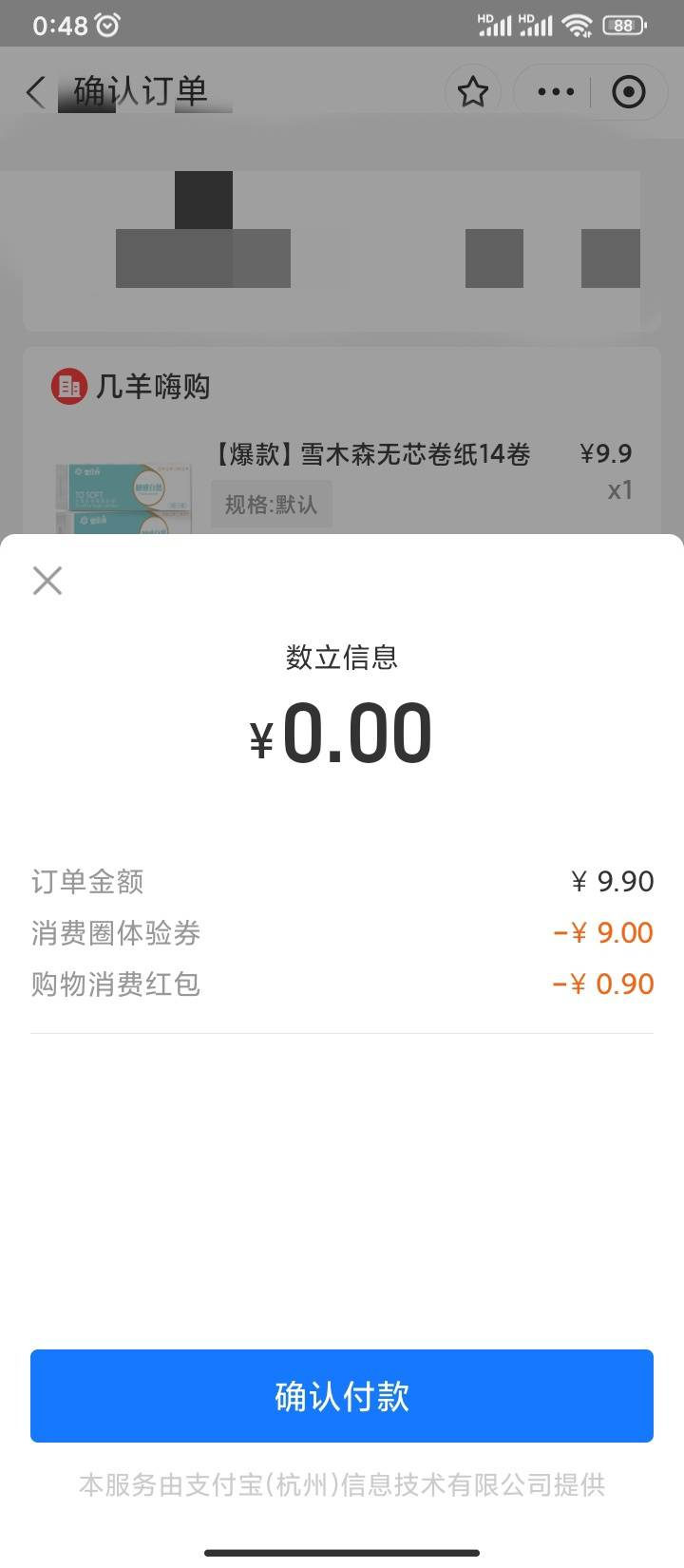Image resolution: width=684 pixels, height=1568 pixels.
Task: Favorite this mini program with the star
Action: coord(472,92)
